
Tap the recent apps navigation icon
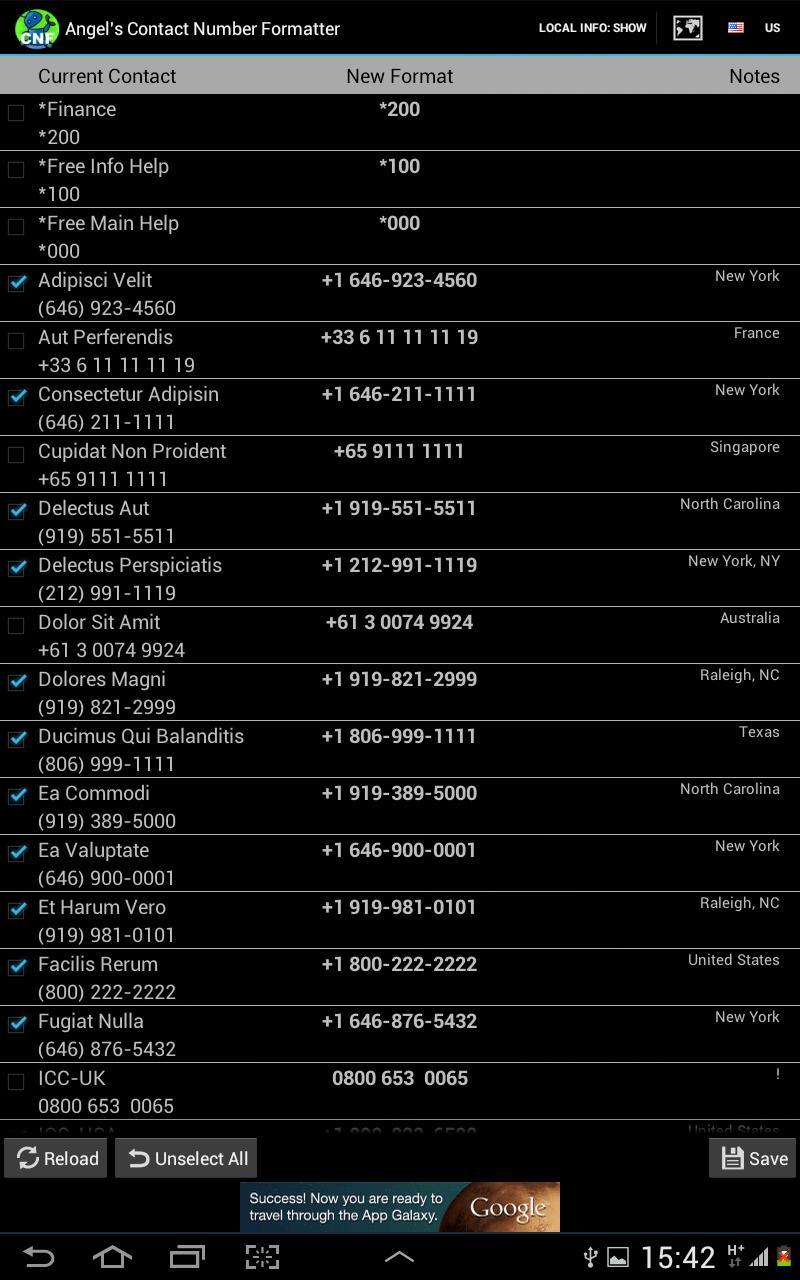point(186,1256)
